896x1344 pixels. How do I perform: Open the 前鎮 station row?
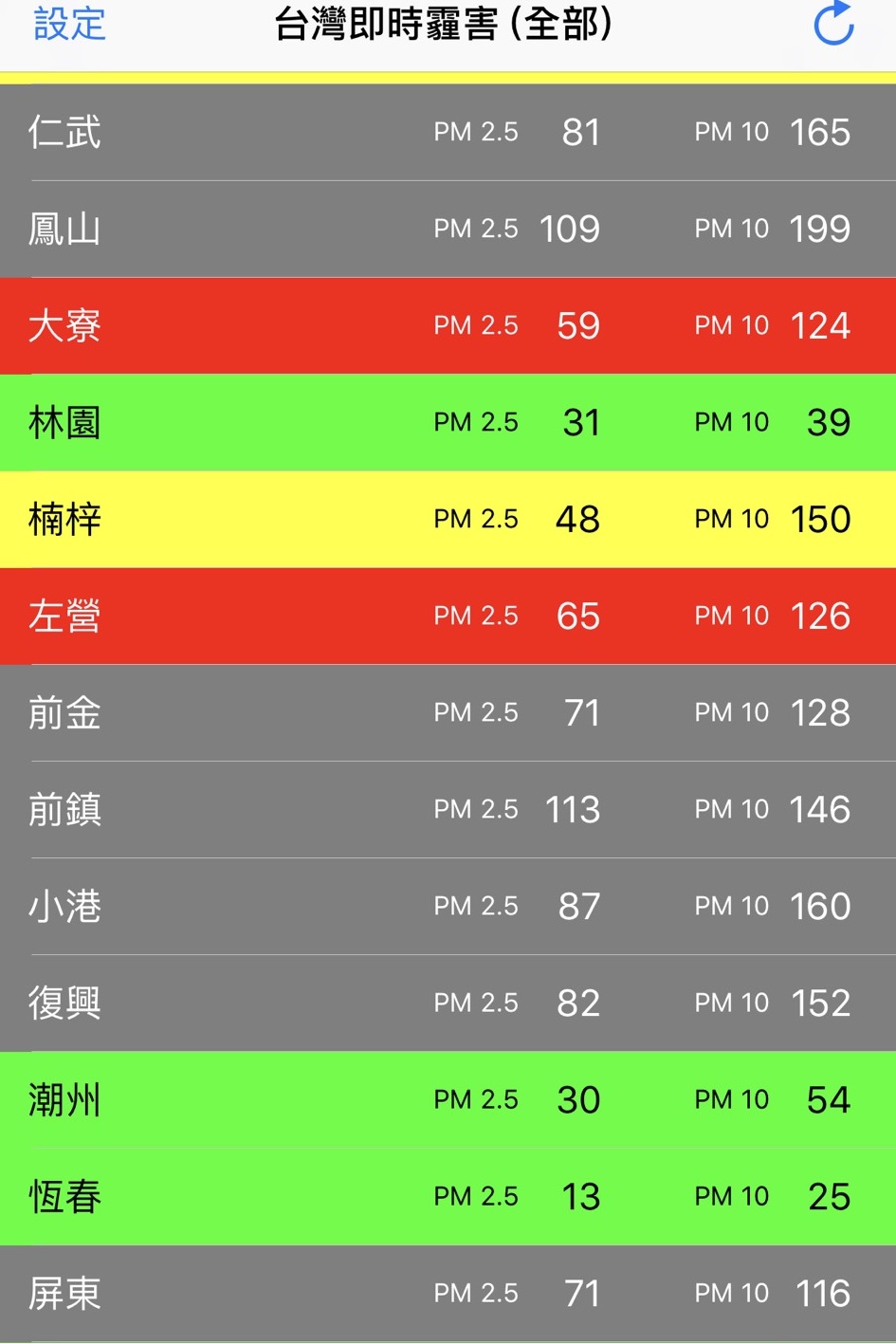click(x=448, y=809)
